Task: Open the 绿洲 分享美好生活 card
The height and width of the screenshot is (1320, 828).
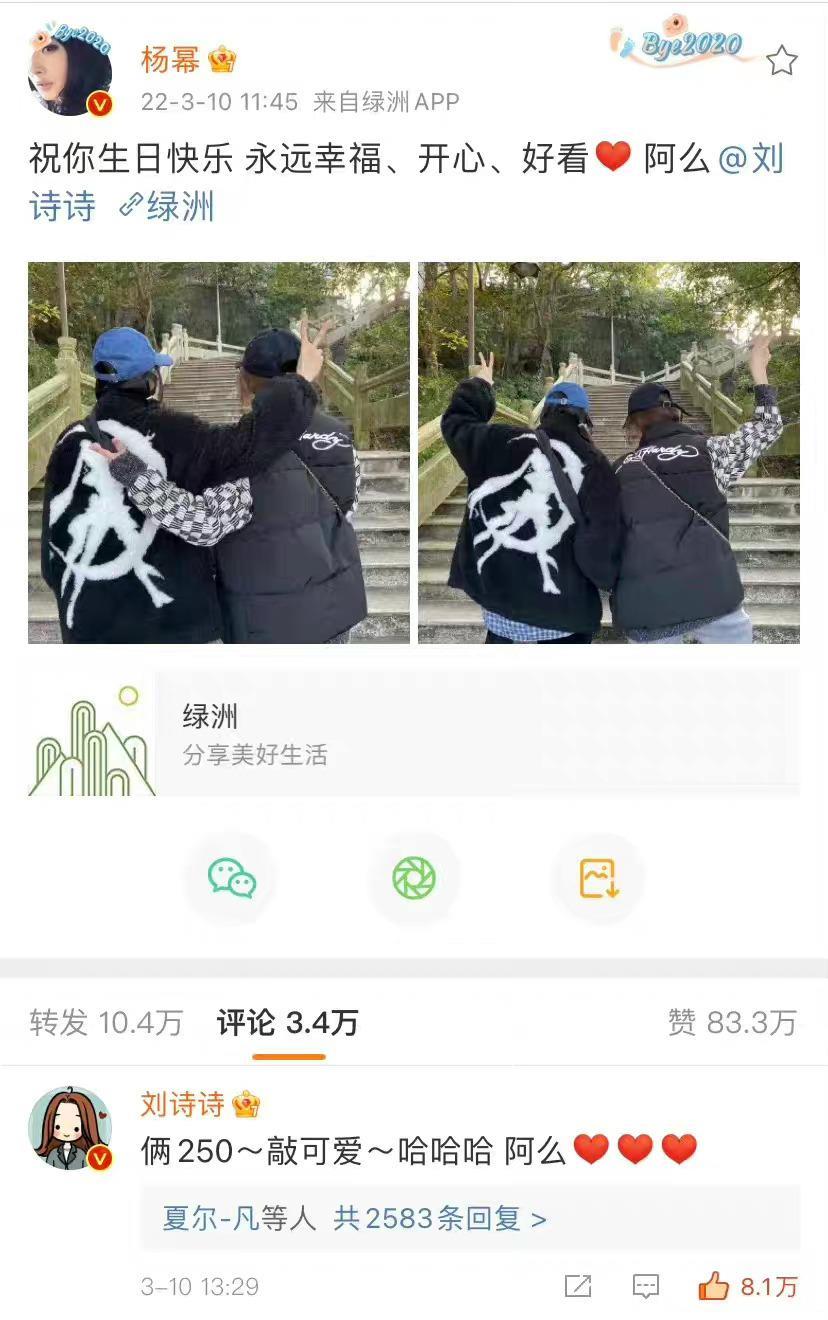Action: 414,734
